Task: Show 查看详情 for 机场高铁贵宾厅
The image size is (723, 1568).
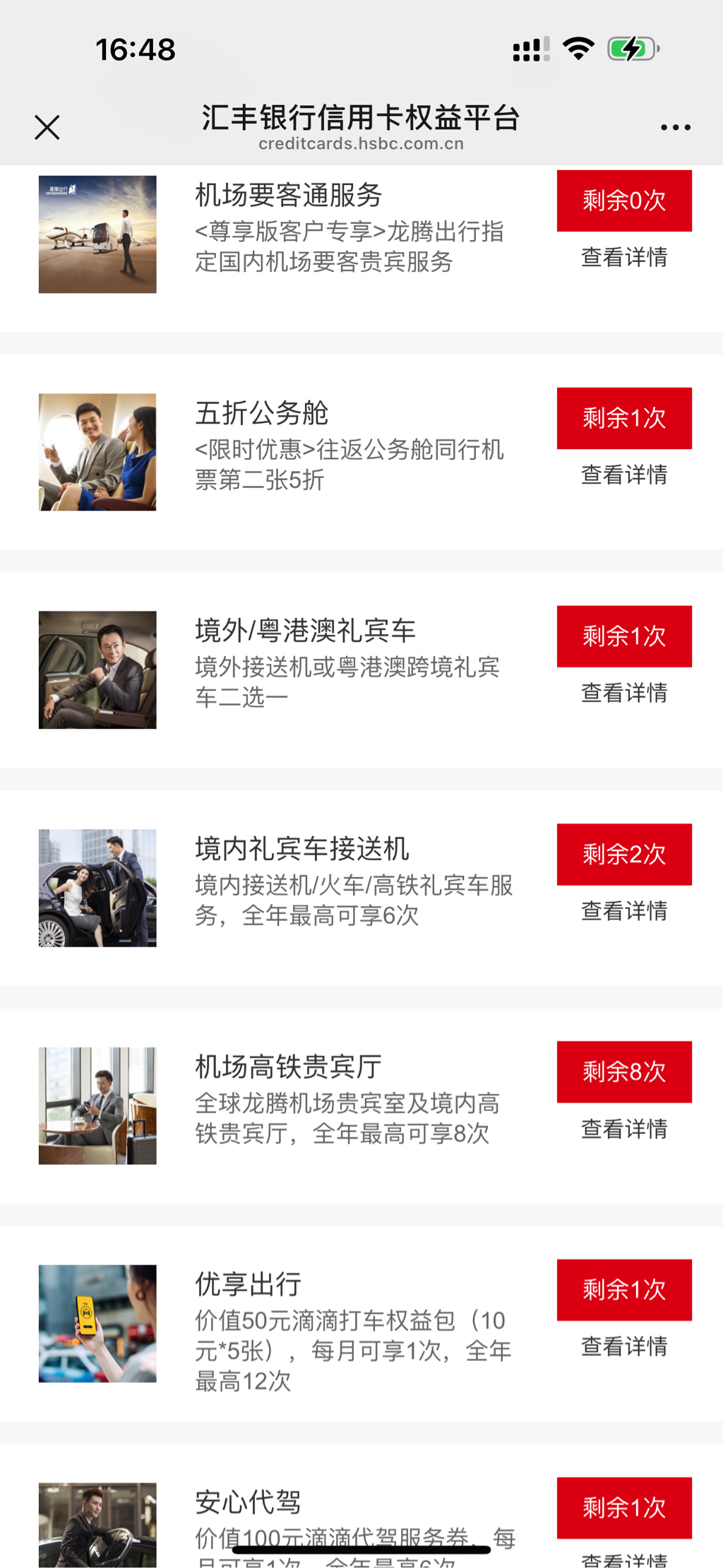Action: pyautogui.click(x=624, y=1129)
